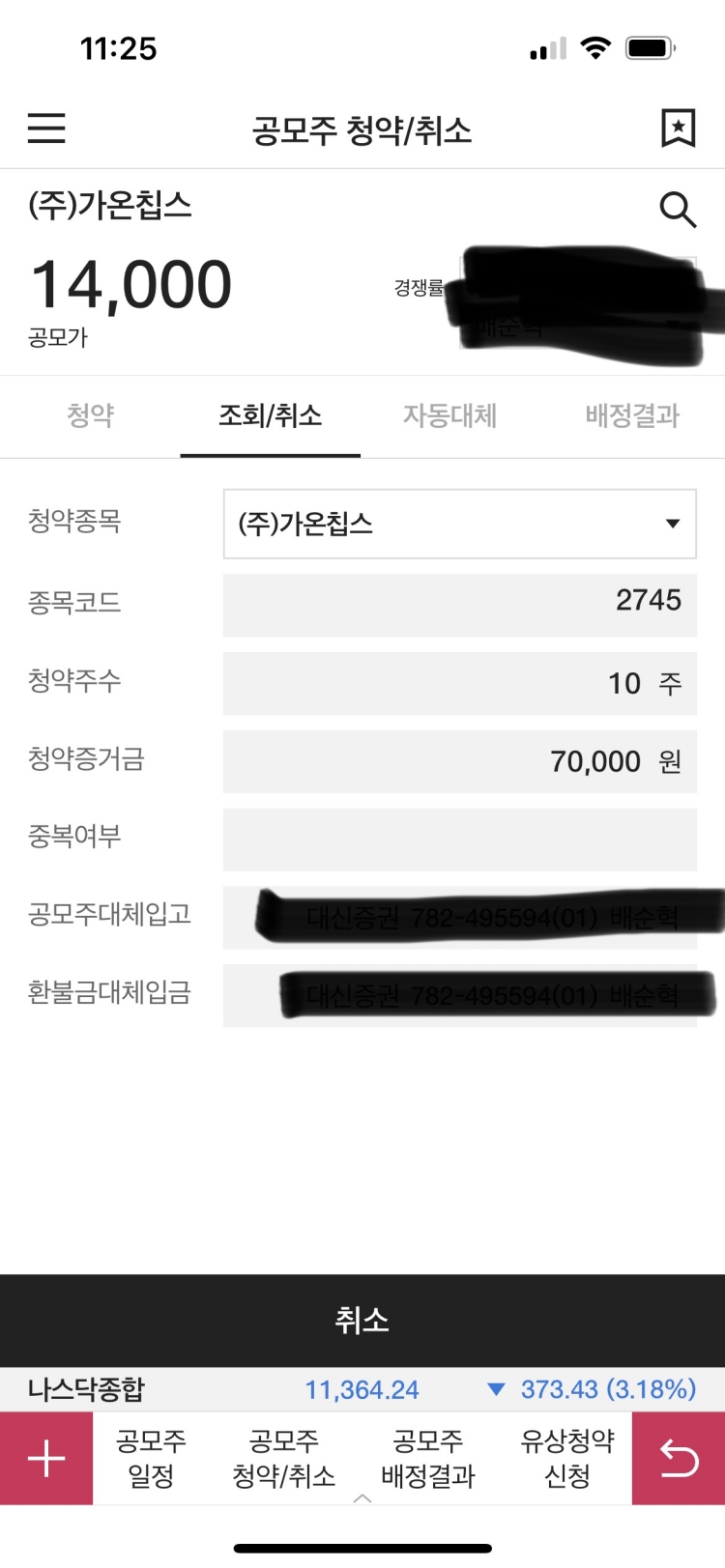Open 공모주 배정결과 shortcut
Screen dimensions: 725x1568
(428, 1458)
